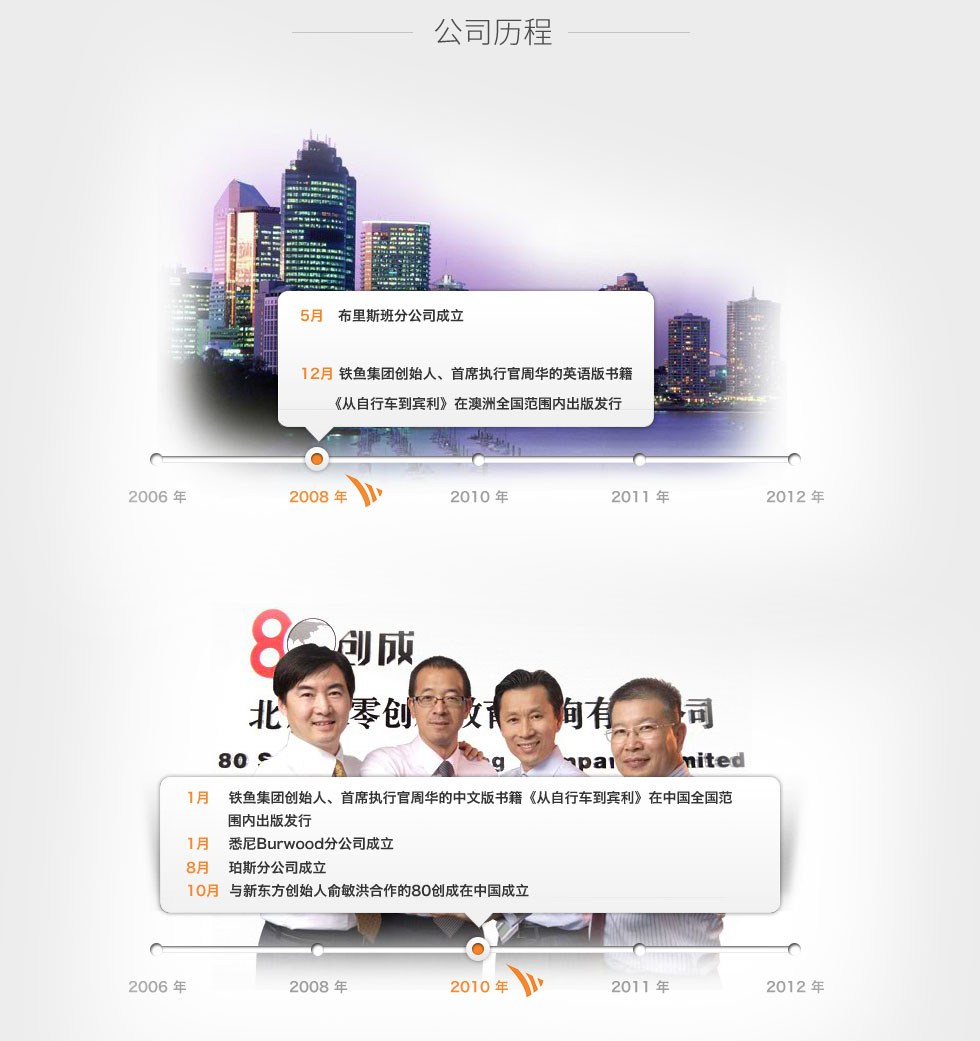Tap active 2008 marker on skyline timeline
This screenshot has height=1041, width=980.
tap(317, 459)
